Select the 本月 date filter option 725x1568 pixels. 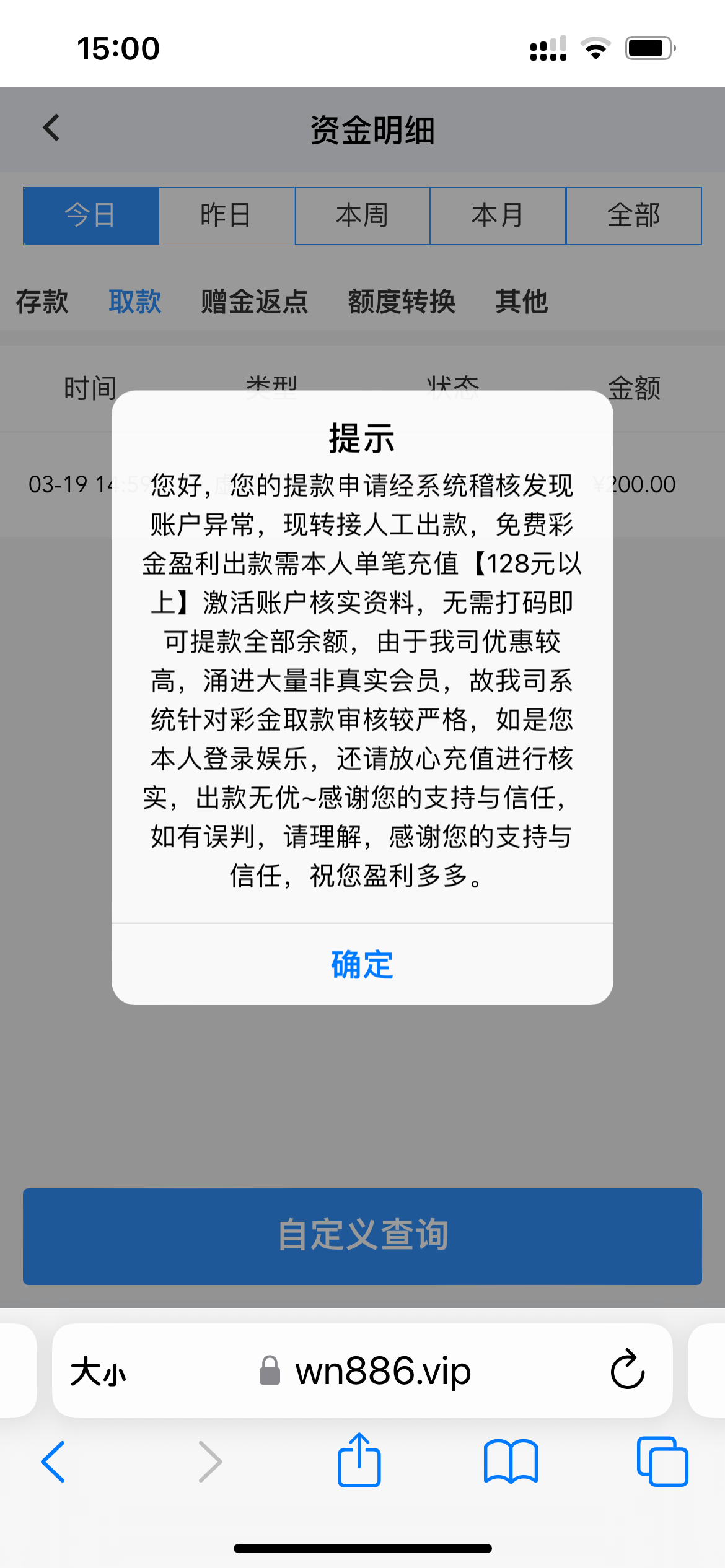pos(498,215)
